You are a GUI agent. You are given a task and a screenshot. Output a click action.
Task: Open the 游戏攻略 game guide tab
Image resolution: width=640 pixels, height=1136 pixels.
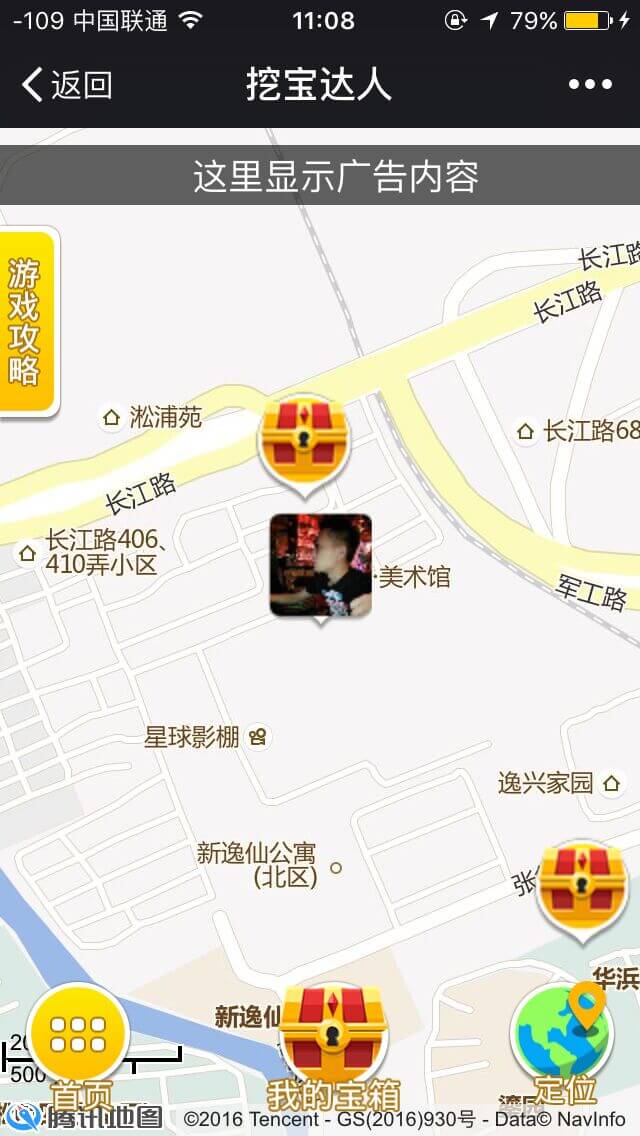pyautogui.click(x=26, y=322)
